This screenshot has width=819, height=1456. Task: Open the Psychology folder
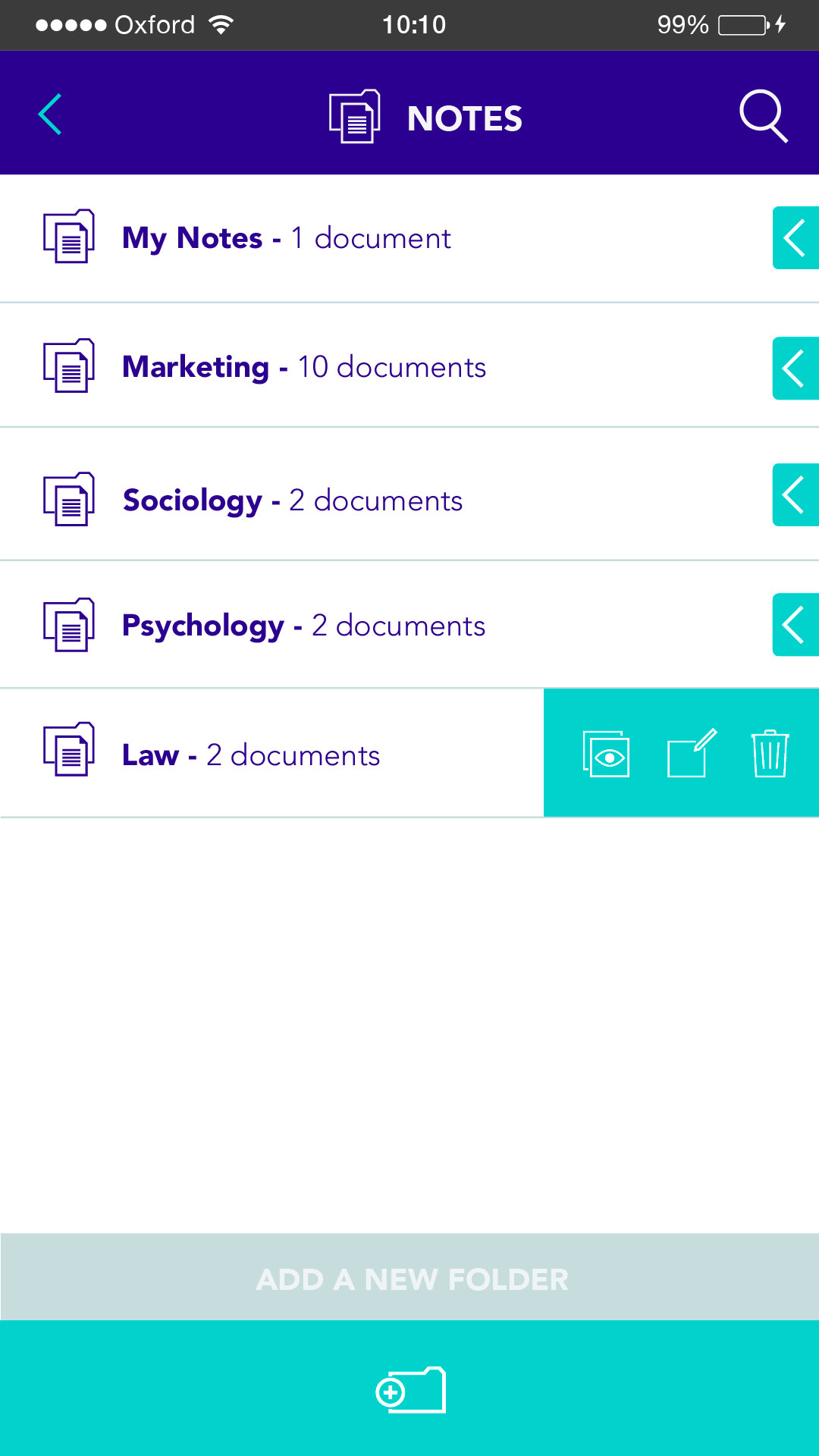pos(303,626)
